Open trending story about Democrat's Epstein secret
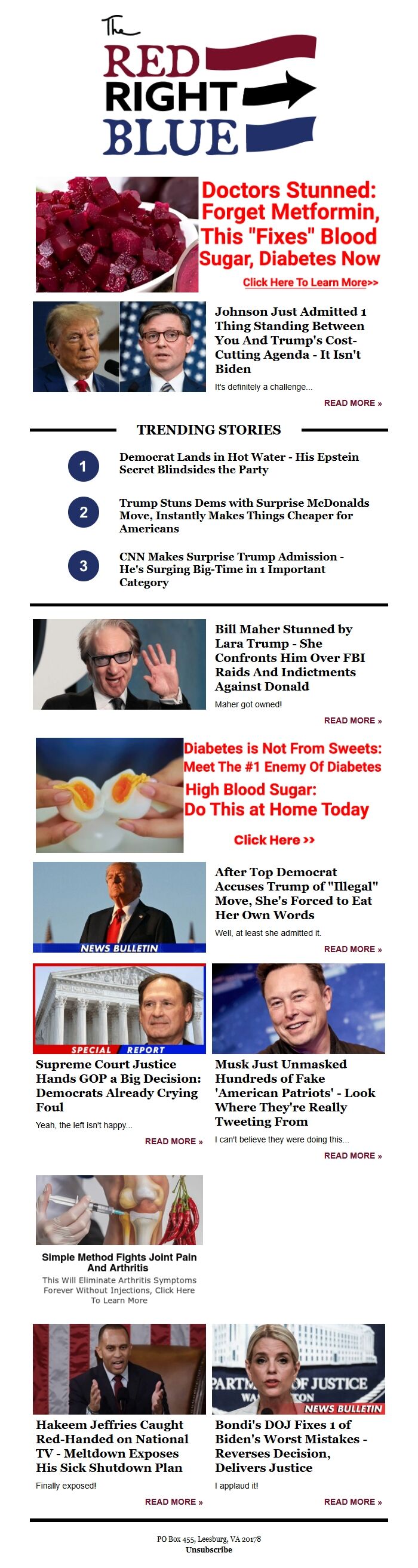 238,463
